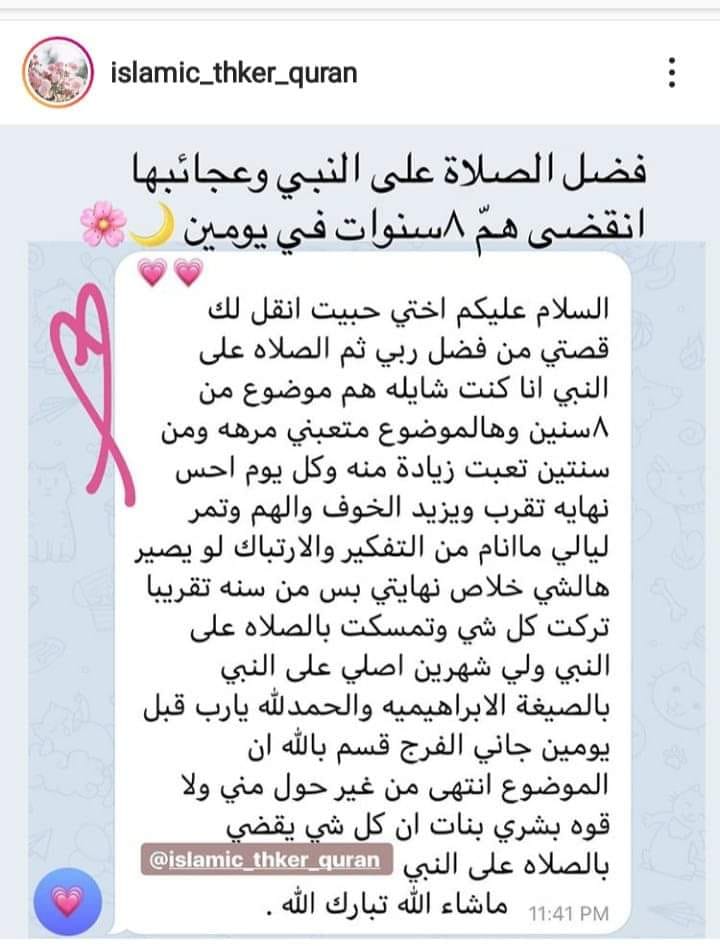Open the islamic_thker_quran profile picture
Image resolution: width=720 pixels, height=946 pixels.
tap(58, 73)
